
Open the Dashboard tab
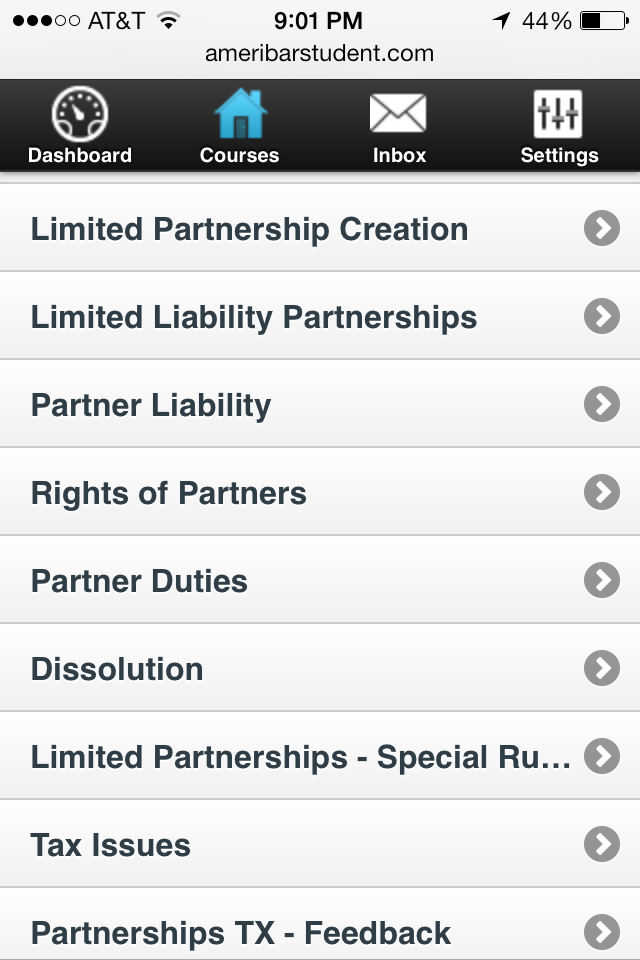[x=80, y=127]
